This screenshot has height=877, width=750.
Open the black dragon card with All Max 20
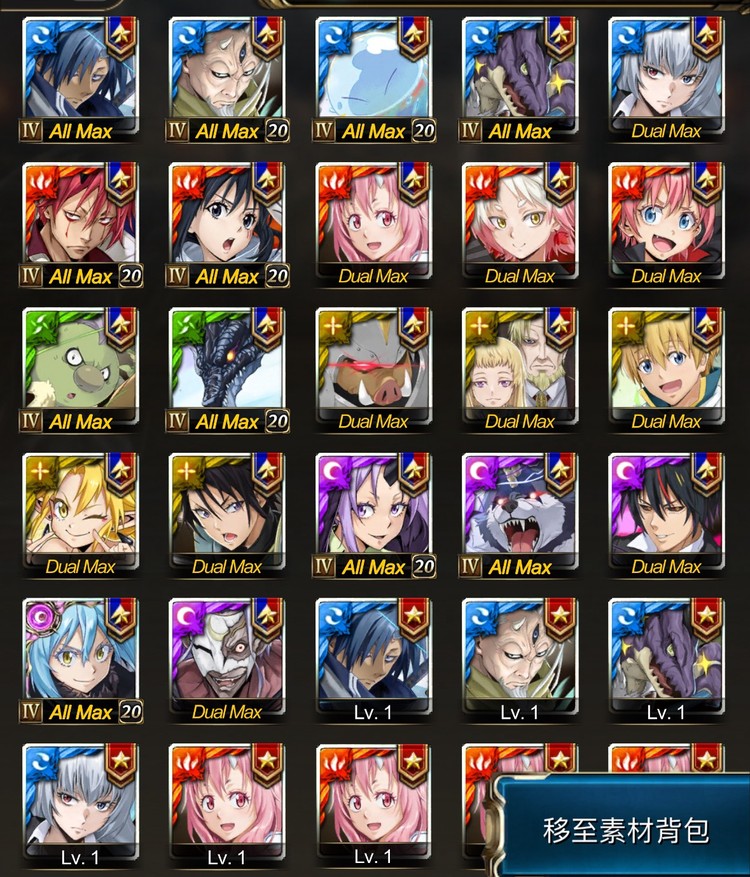point(227,366)
